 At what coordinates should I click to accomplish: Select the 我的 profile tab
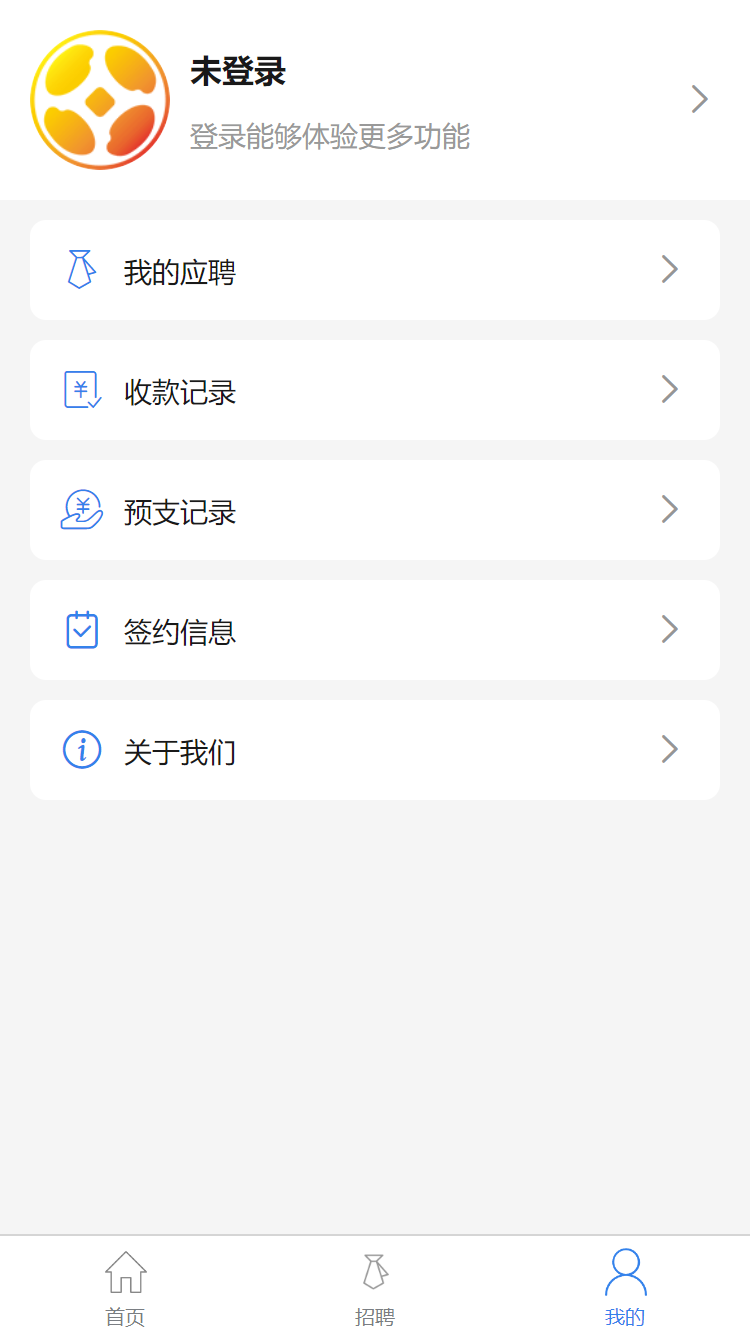pyautogui.click(x=625, y=1286)
